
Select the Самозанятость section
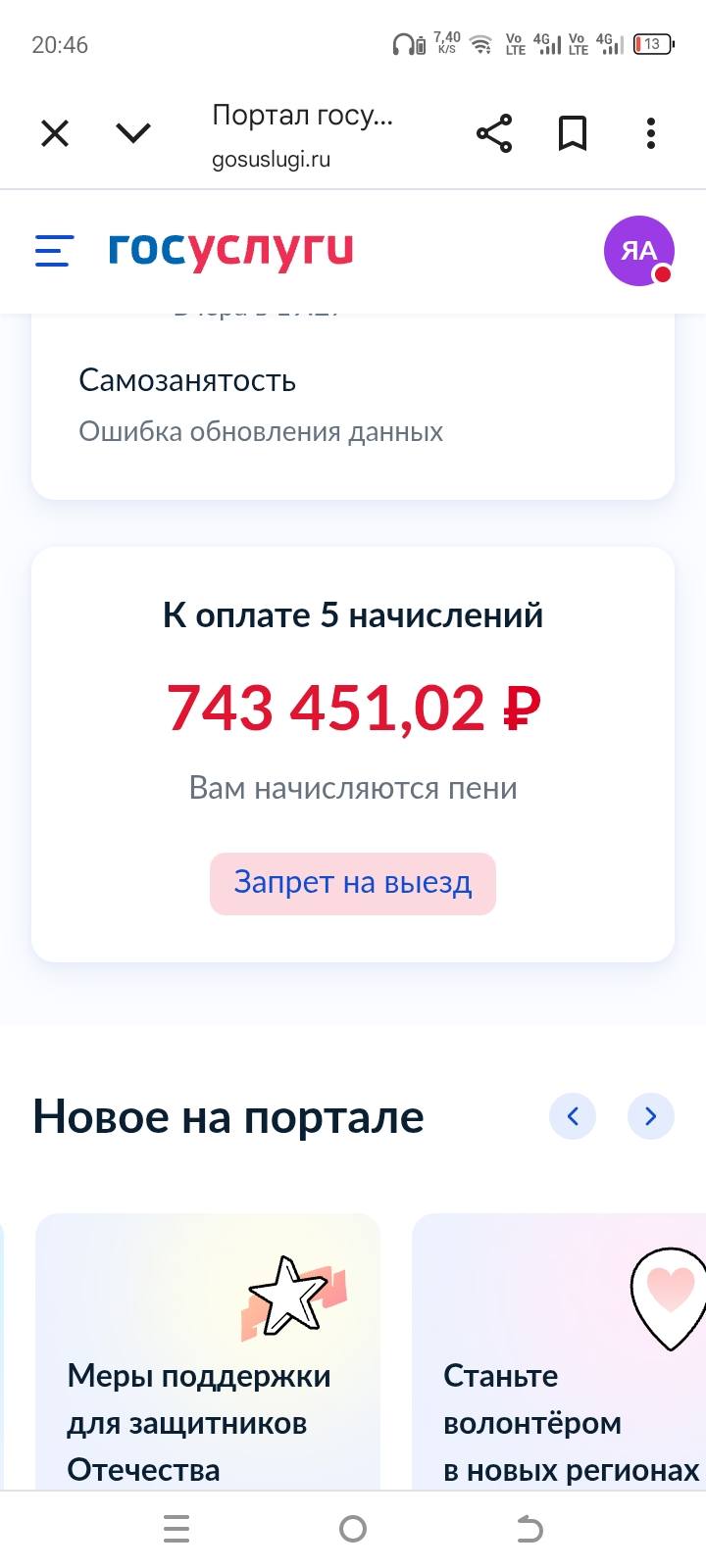pyautogui.click(x=188, y=380)
